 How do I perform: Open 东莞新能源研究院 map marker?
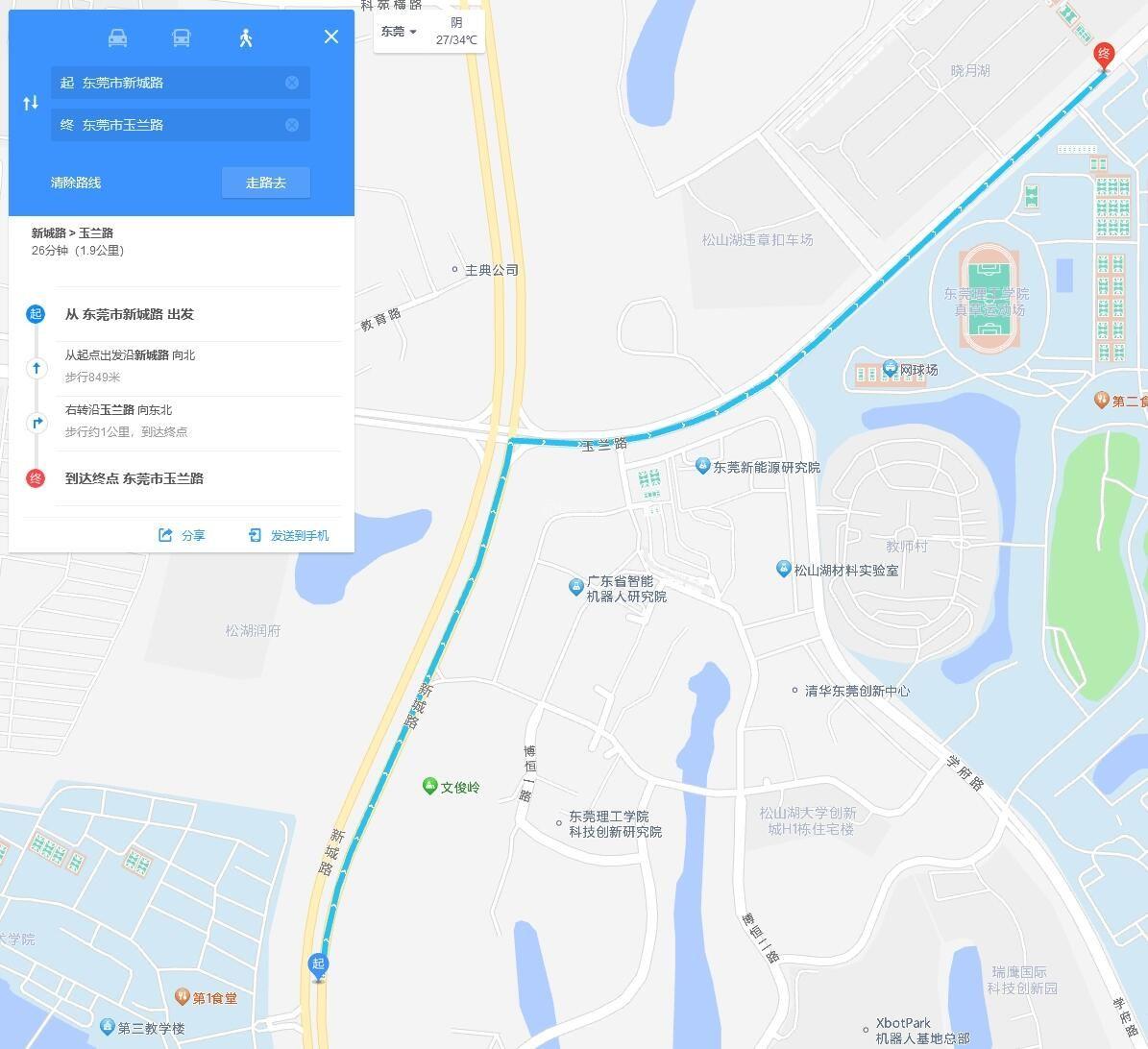pyautogui.click(x=703, y=466)
